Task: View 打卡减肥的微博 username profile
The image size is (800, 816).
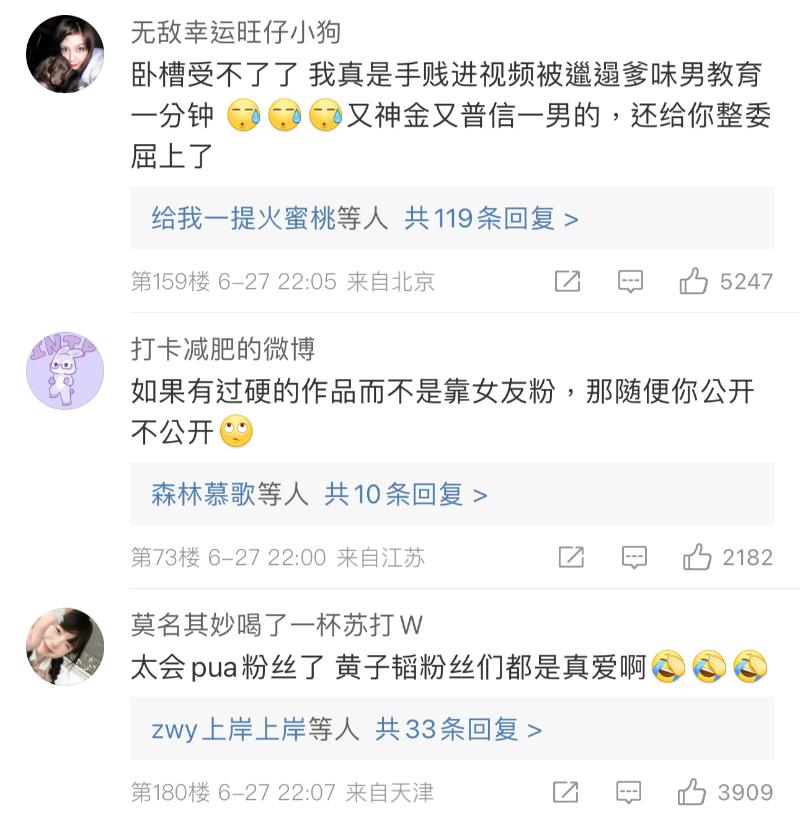Action: [x=223, y=349]
